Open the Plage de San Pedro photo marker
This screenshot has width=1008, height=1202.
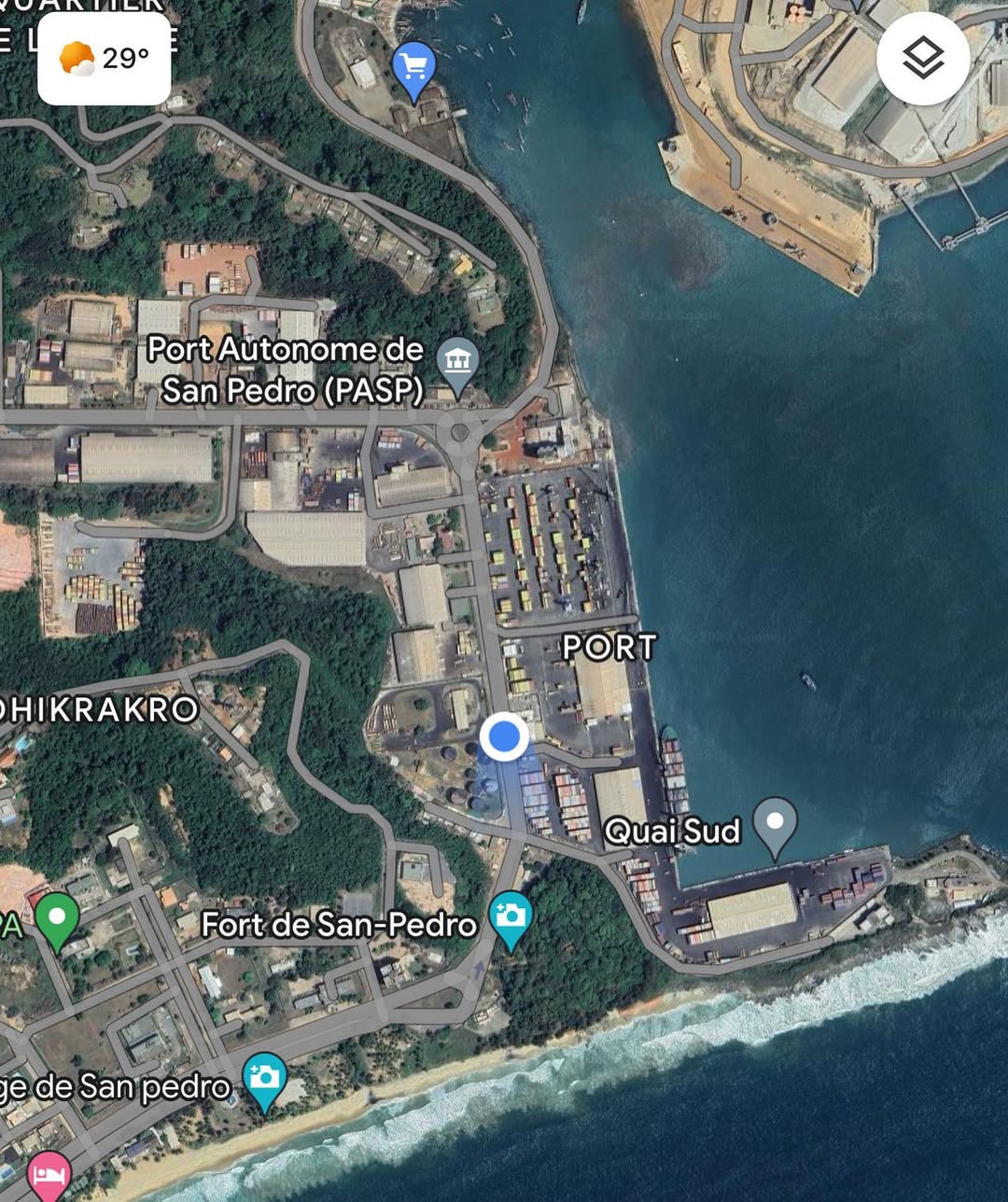pos(264,1078)
